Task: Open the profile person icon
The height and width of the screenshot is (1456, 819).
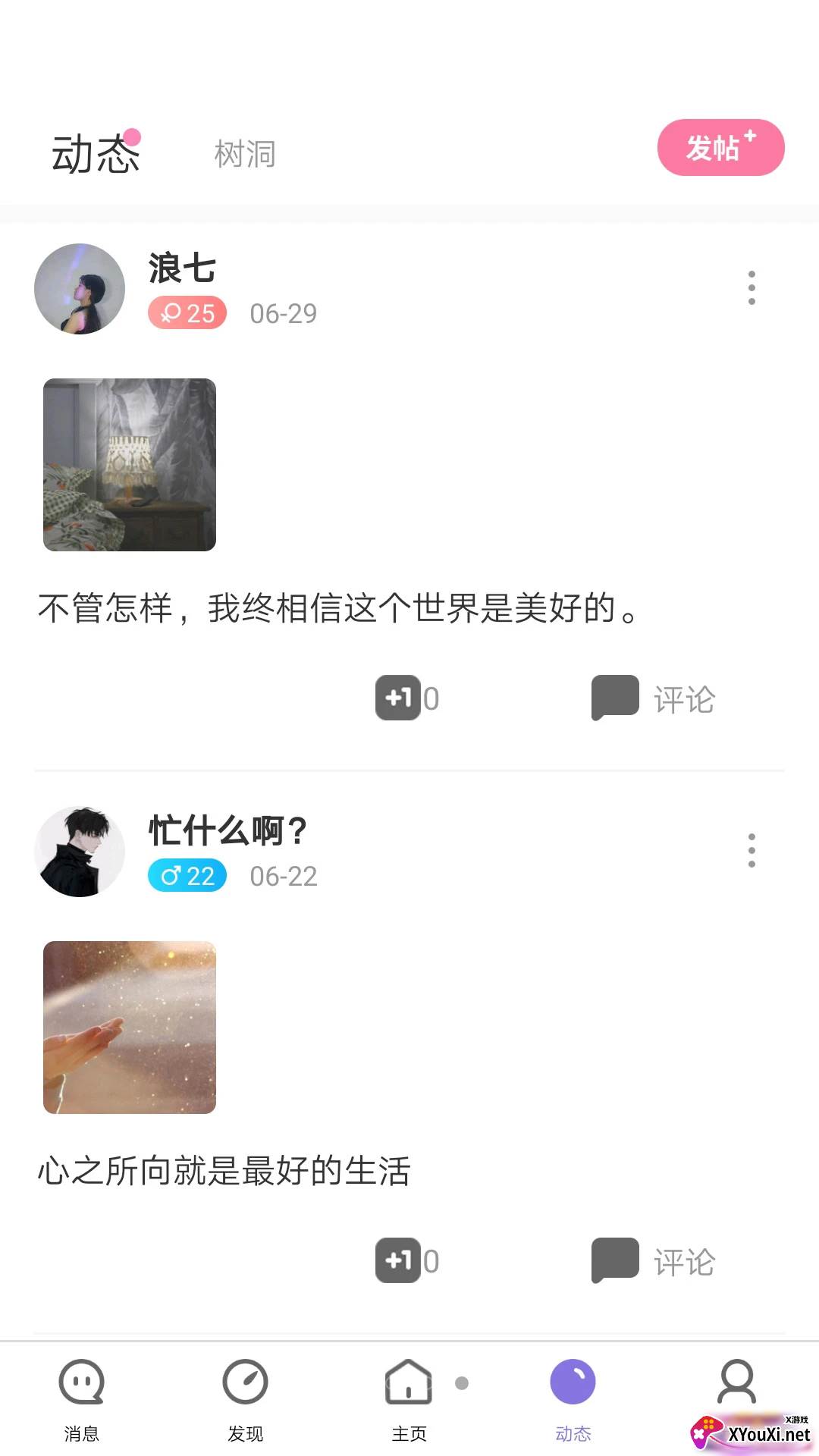Action: pos(736,1382)
